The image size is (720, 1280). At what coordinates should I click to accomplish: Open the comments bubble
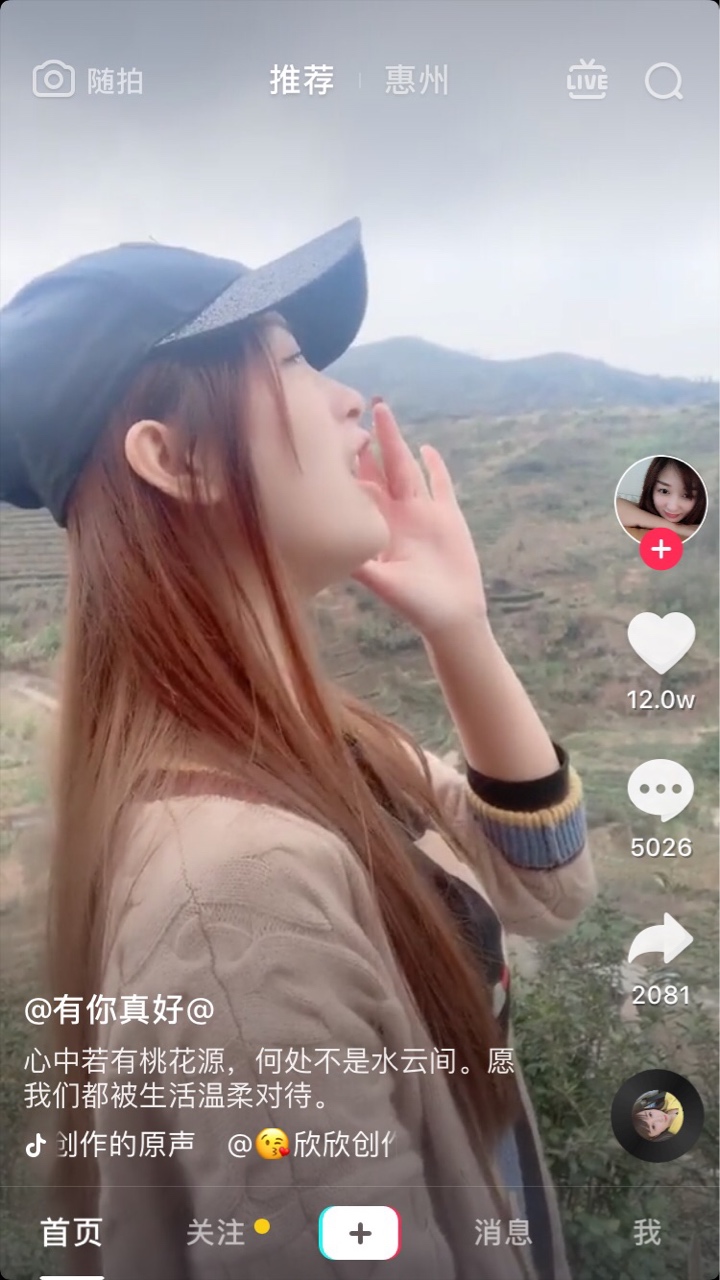tap(661, 791)
